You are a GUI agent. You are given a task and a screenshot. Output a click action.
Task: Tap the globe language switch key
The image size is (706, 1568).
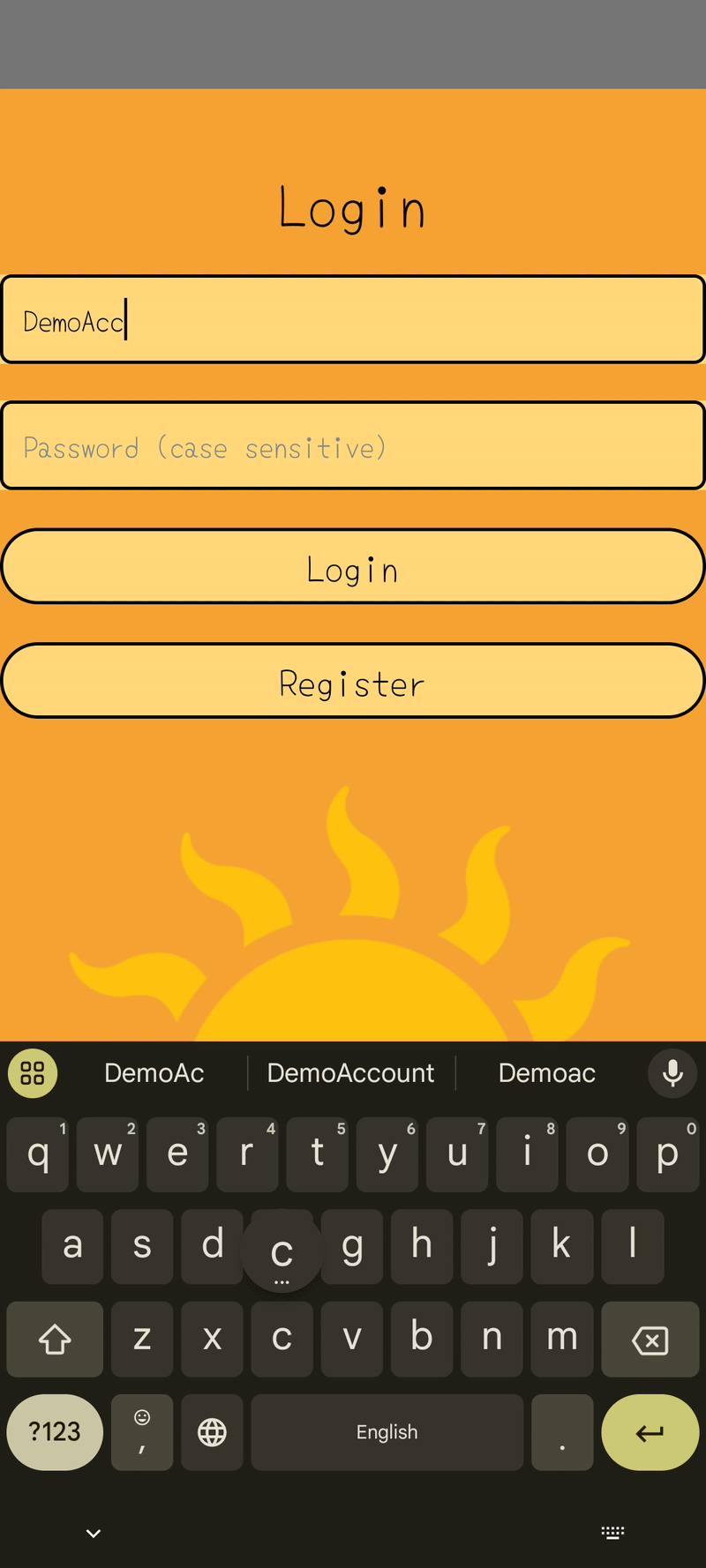[x=212, y=1432]
